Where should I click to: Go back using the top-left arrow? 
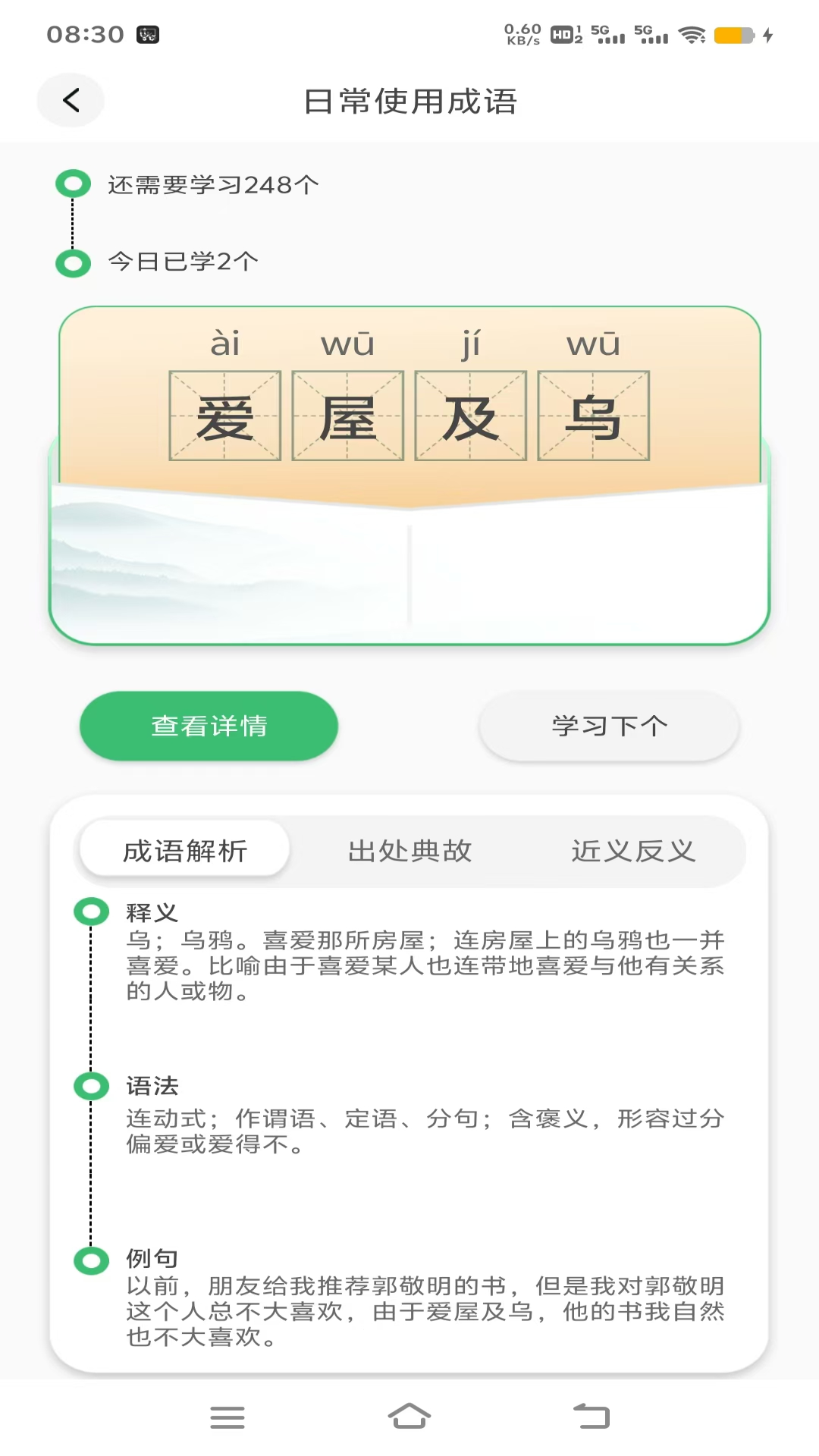71,100
